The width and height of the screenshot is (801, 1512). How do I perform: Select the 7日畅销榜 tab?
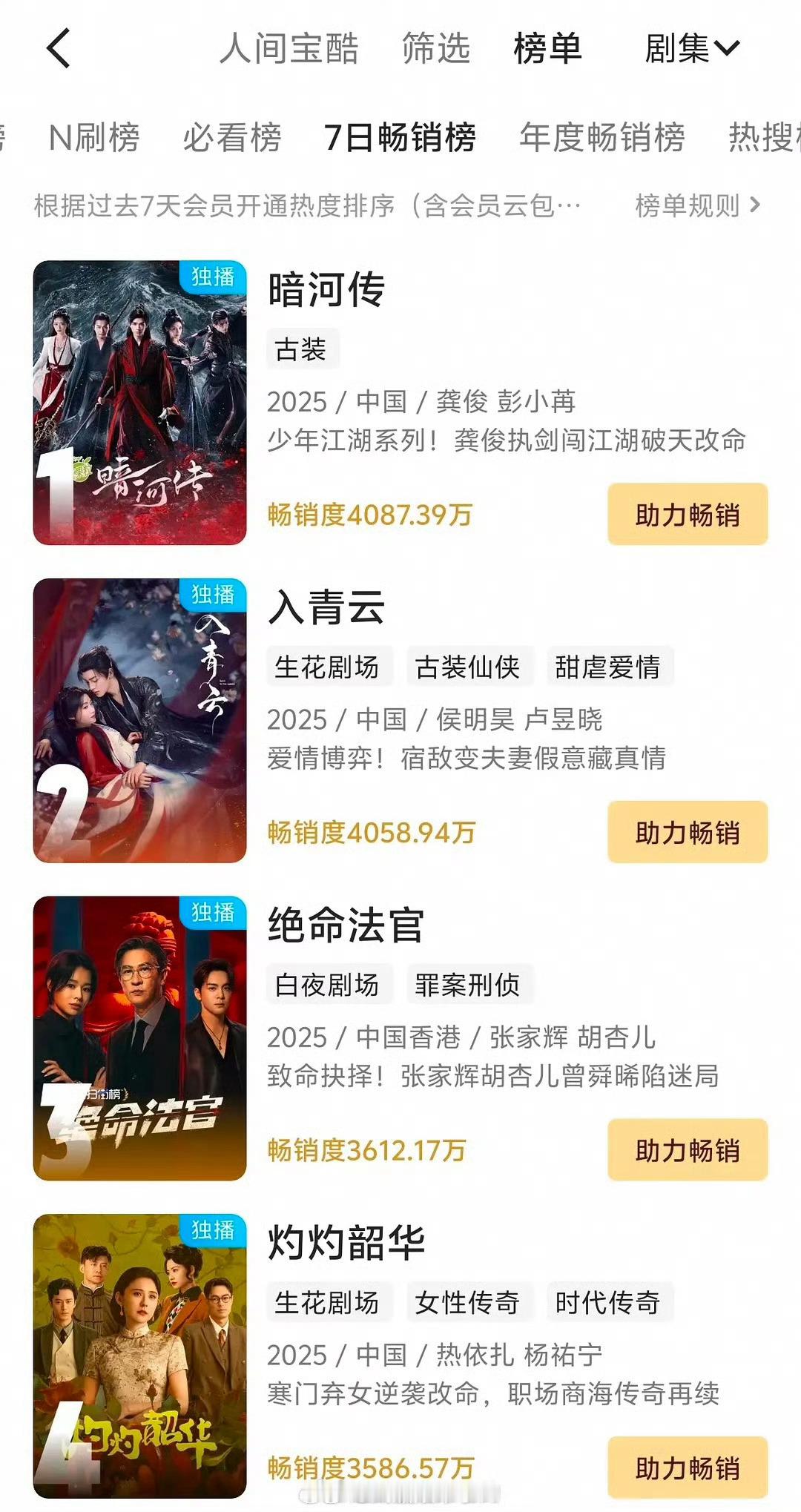tap(400, 137)
